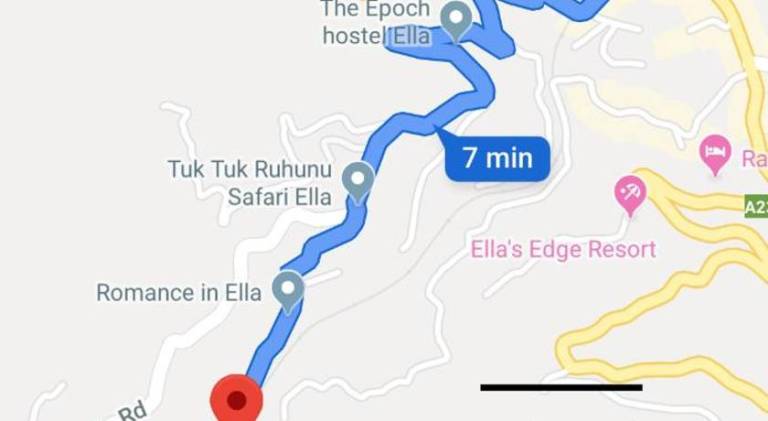The image size is (768, 421).
Task: Open the pink hotel bed marker
Action: [715, 152]
